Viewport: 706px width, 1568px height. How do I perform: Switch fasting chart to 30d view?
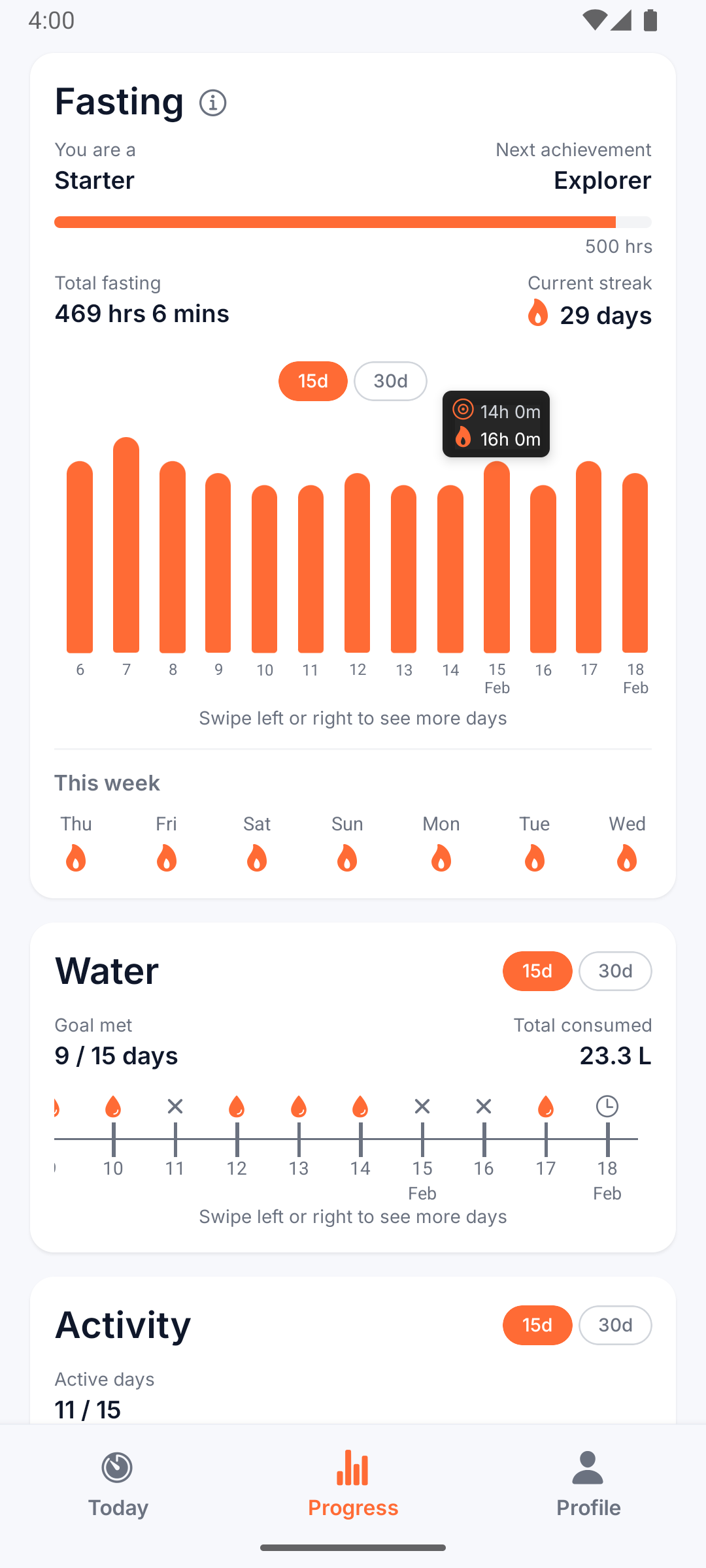(390, 381)
